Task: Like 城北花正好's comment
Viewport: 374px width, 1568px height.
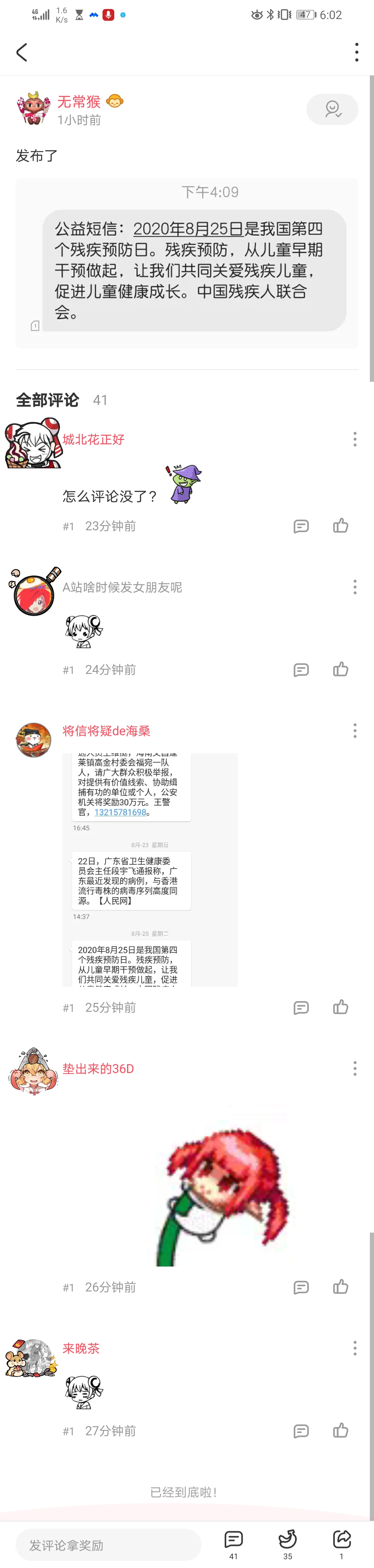Action: pyautogui.click(x=340, y=526)
